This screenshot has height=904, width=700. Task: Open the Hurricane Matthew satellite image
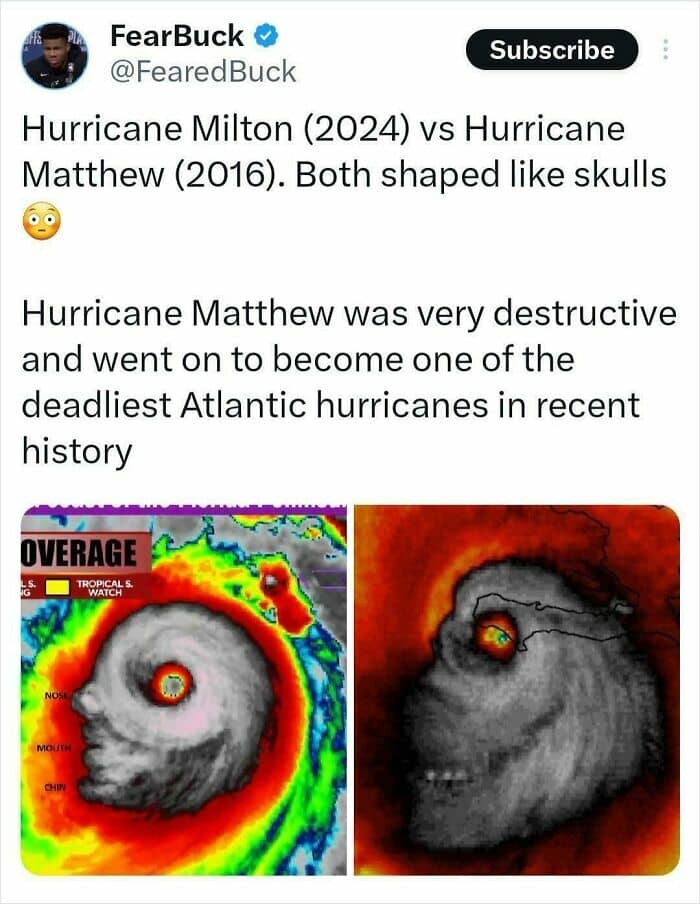517,690
